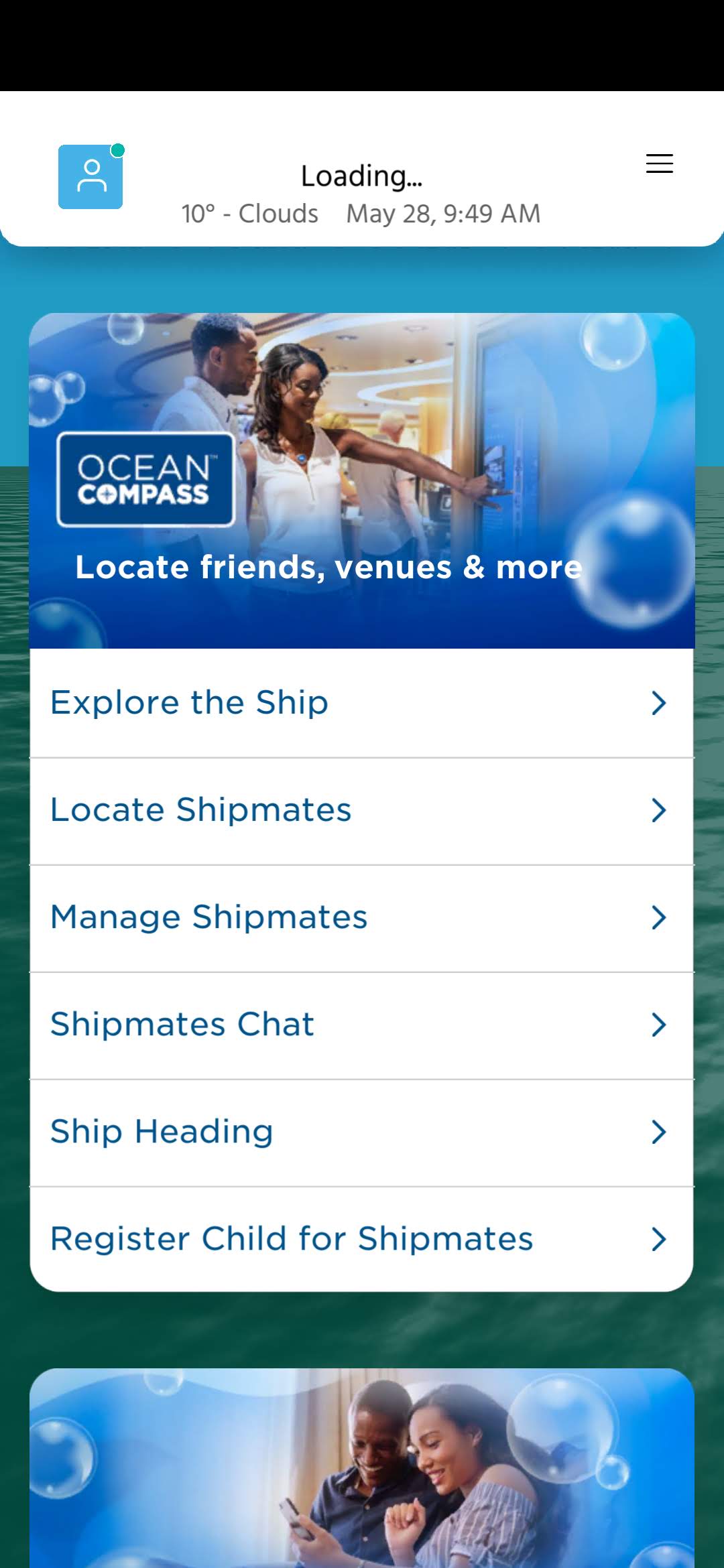Expand Locate Shipmates via its chevron
The width and height of the screenshot is (724, 1568).
[x=658, y=809]
